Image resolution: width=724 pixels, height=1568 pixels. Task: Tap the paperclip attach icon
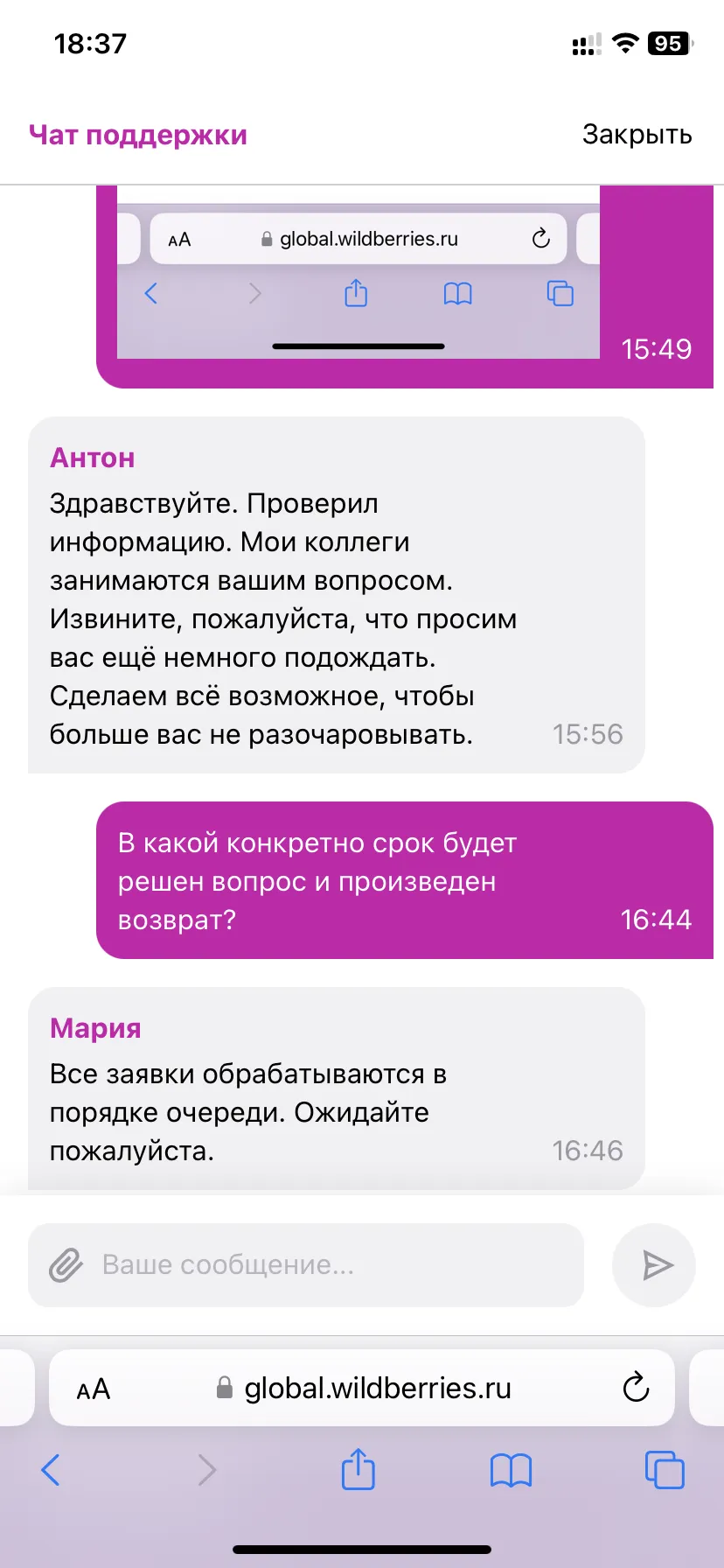(x=66, y=1265)
